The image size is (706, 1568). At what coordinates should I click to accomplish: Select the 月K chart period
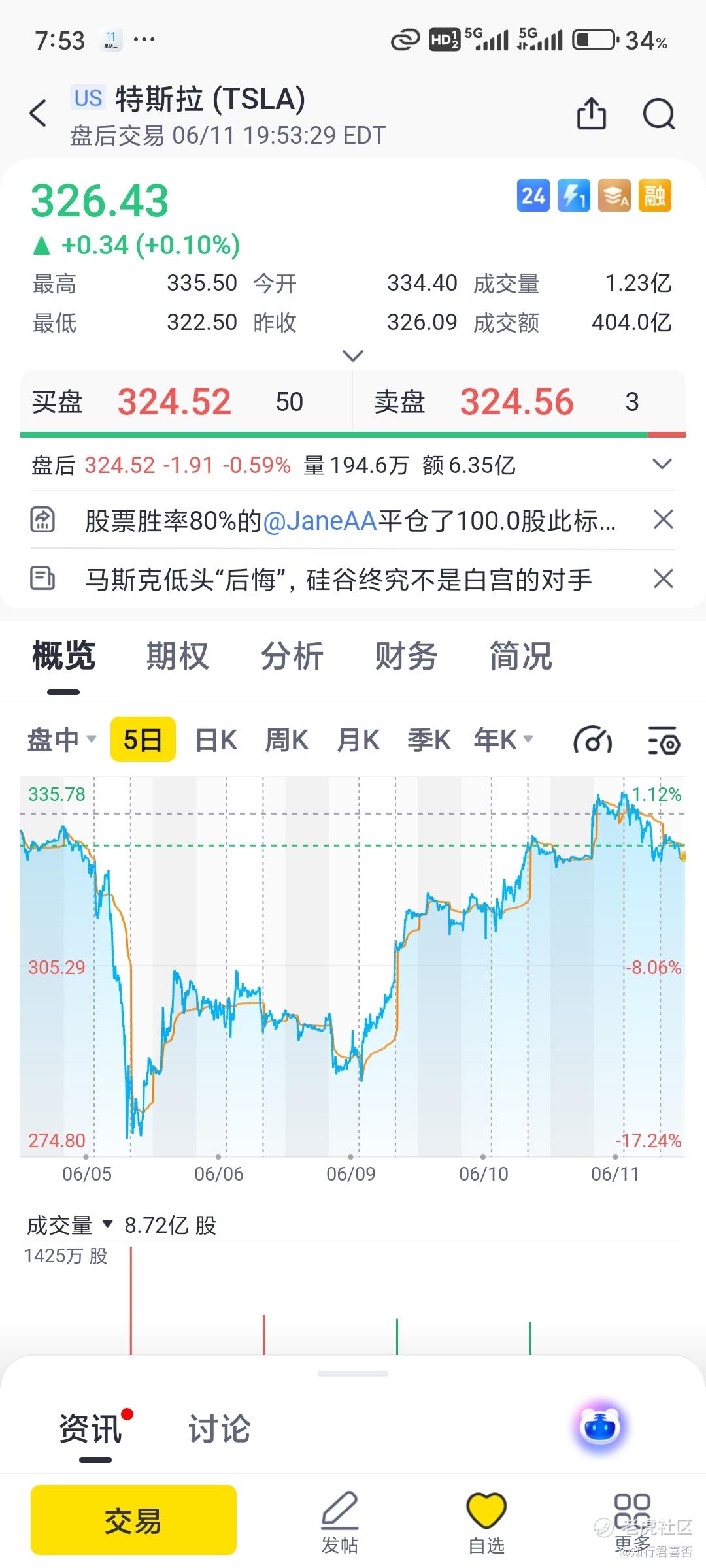coord(358,740)
